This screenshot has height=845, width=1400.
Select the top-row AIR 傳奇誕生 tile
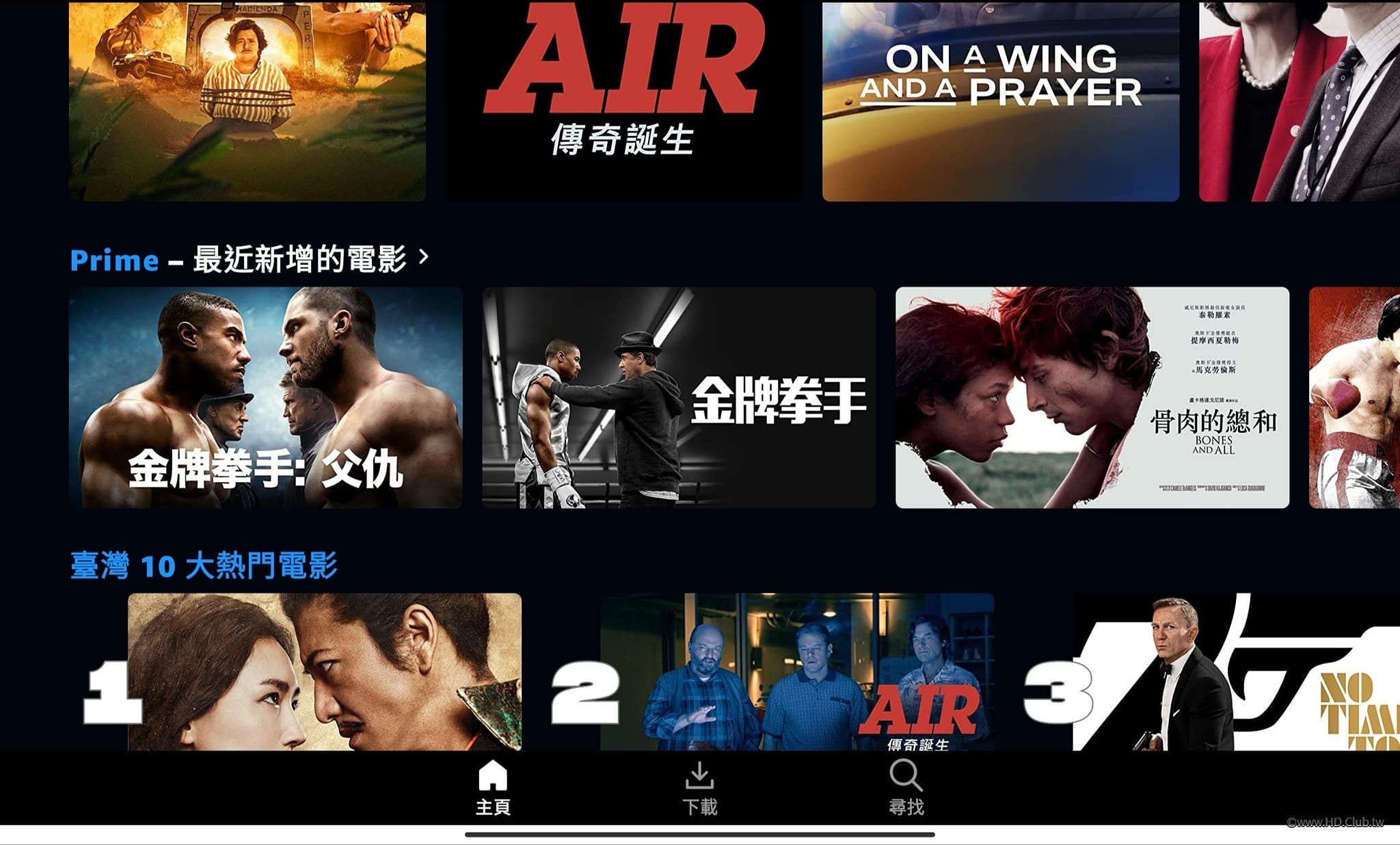pos(623,100)
